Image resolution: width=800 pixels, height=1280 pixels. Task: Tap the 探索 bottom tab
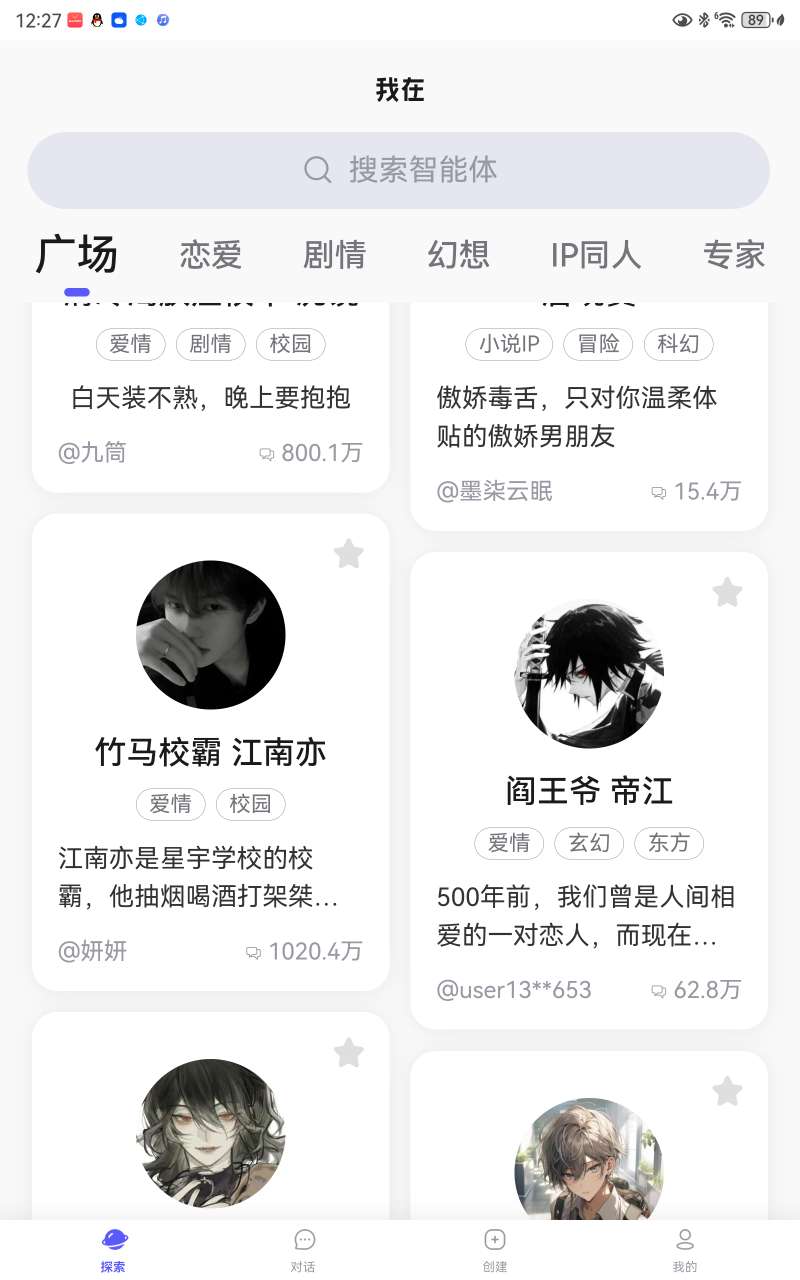coord(114,1251)
